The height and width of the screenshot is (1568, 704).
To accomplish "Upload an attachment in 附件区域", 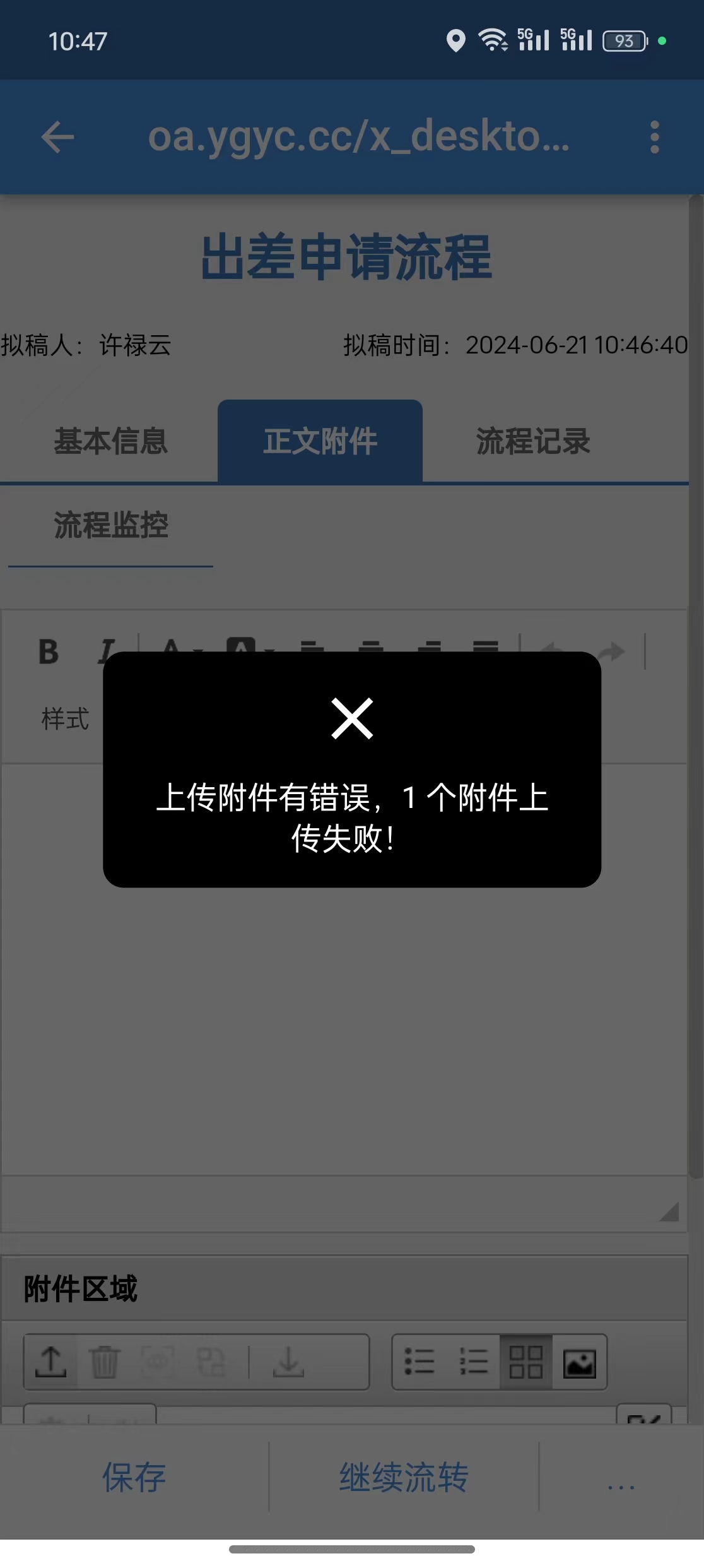I will 51,1362.
